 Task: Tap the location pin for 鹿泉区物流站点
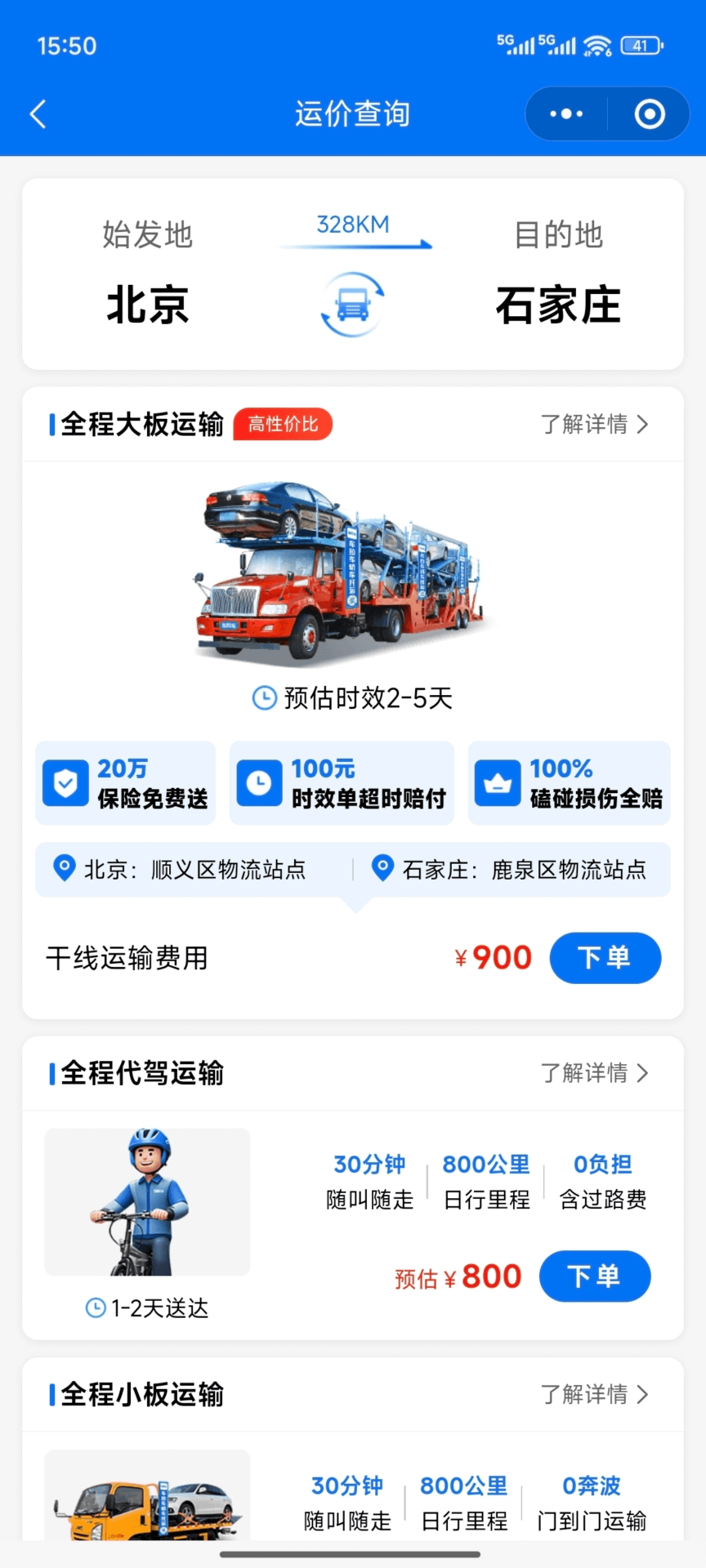(382, 869)
